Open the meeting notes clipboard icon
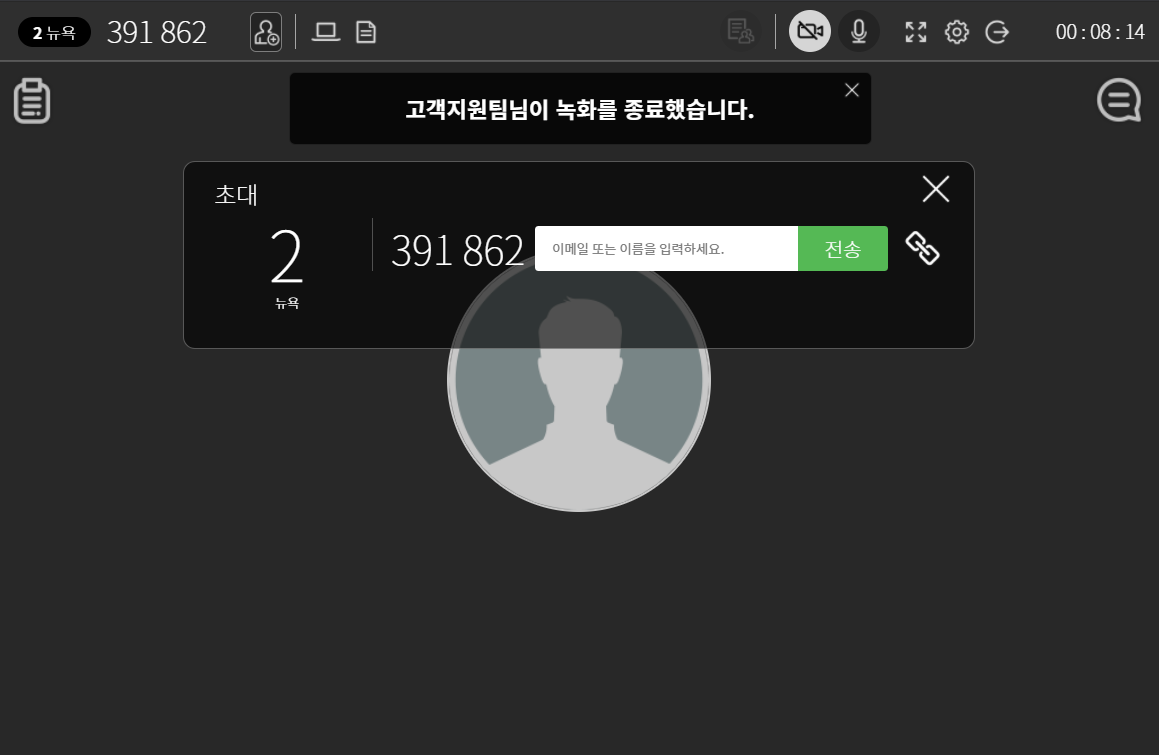The height and width of the screenshot is (755, 1159). pos(32,101)
